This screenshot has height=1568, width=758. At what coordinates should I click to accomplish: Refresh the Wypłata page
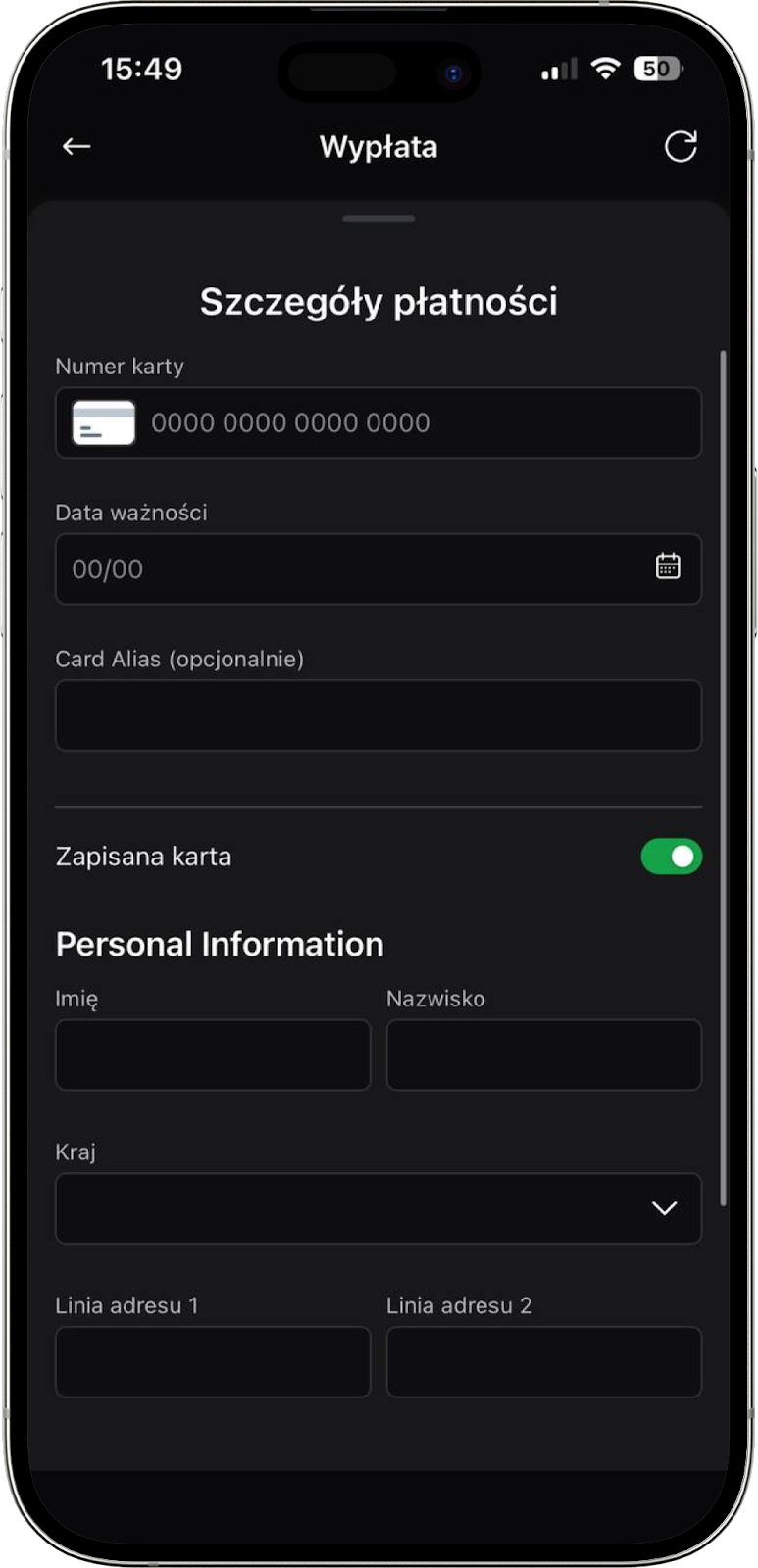(681, 147)
